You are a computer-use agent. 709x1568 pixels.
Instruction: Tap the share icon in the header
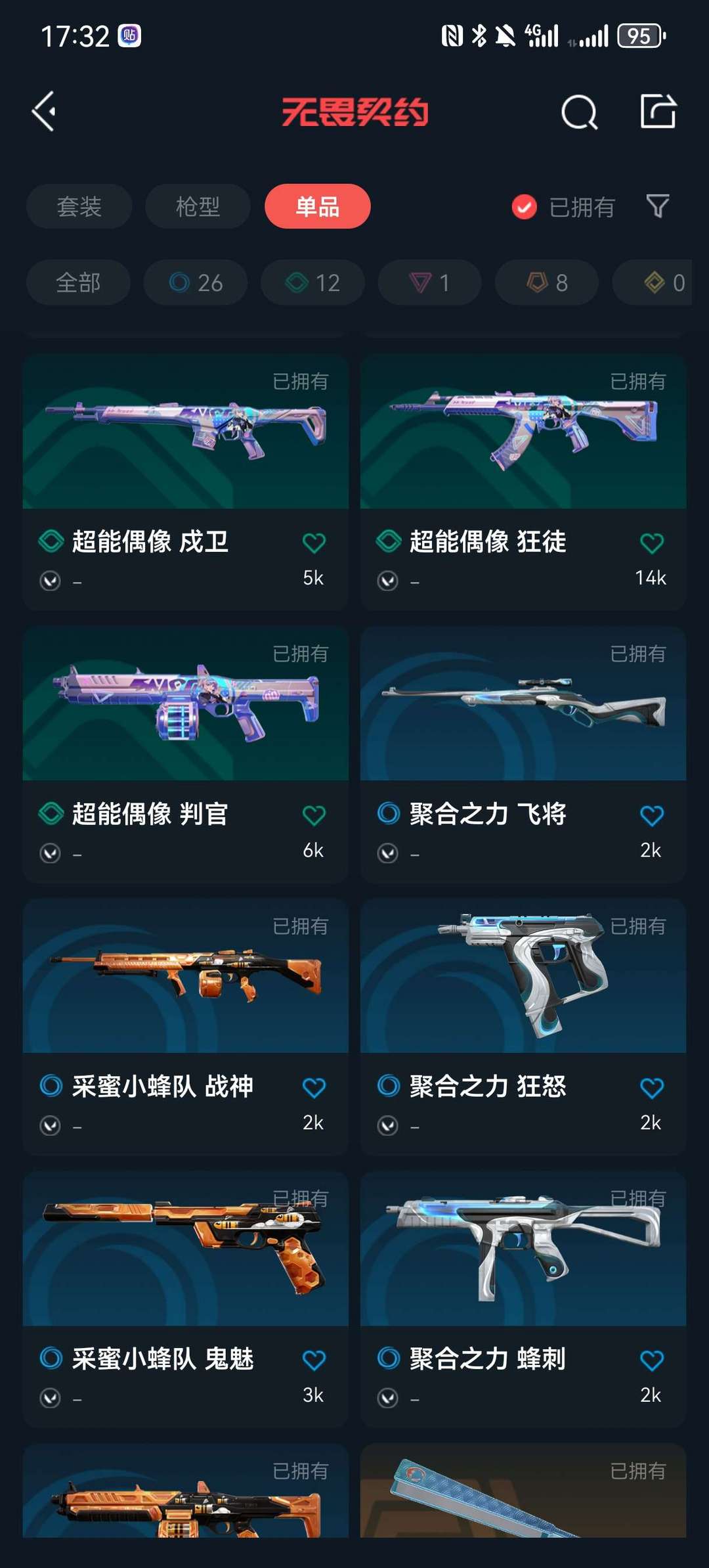coord(658,111)
